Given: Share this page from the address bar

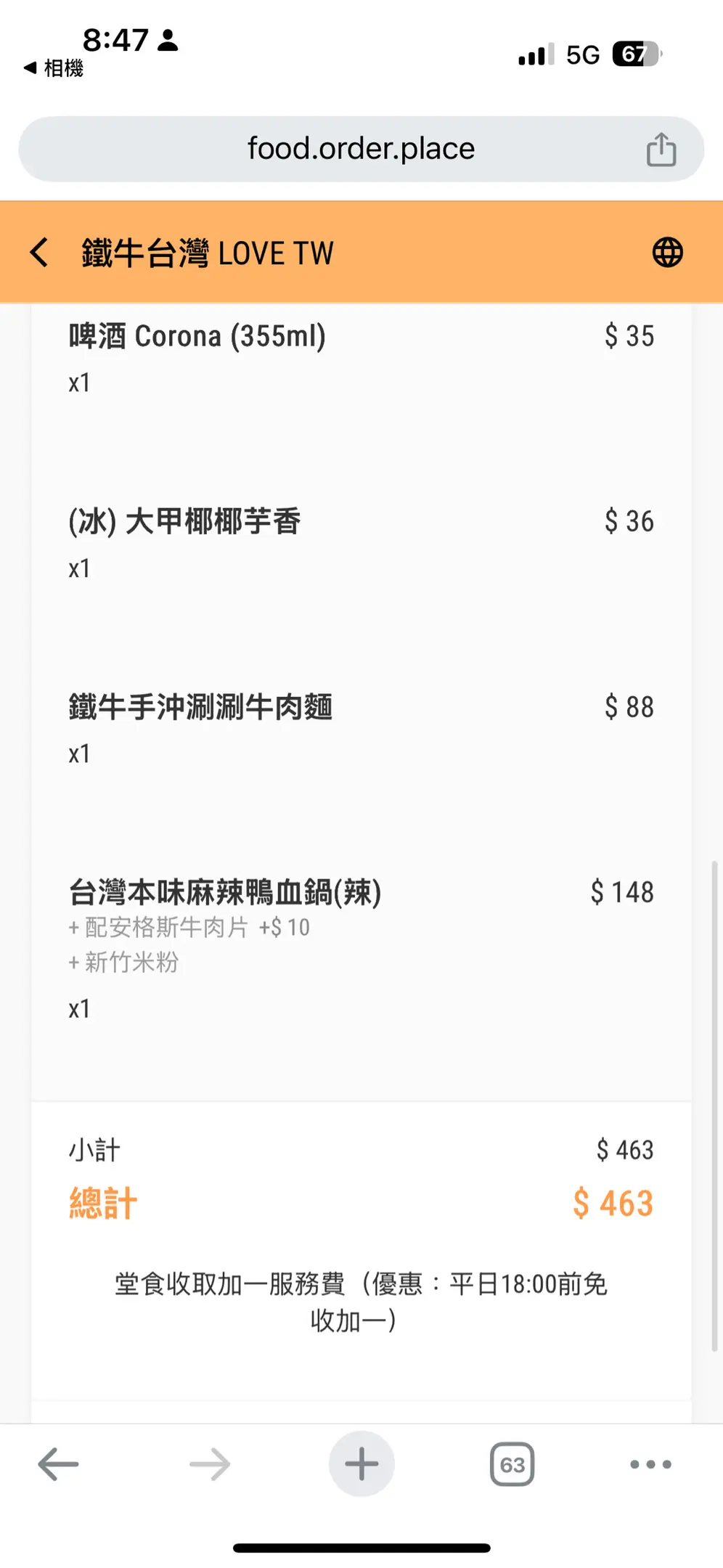Looking at the screenshot, I should tap(661, 150).
